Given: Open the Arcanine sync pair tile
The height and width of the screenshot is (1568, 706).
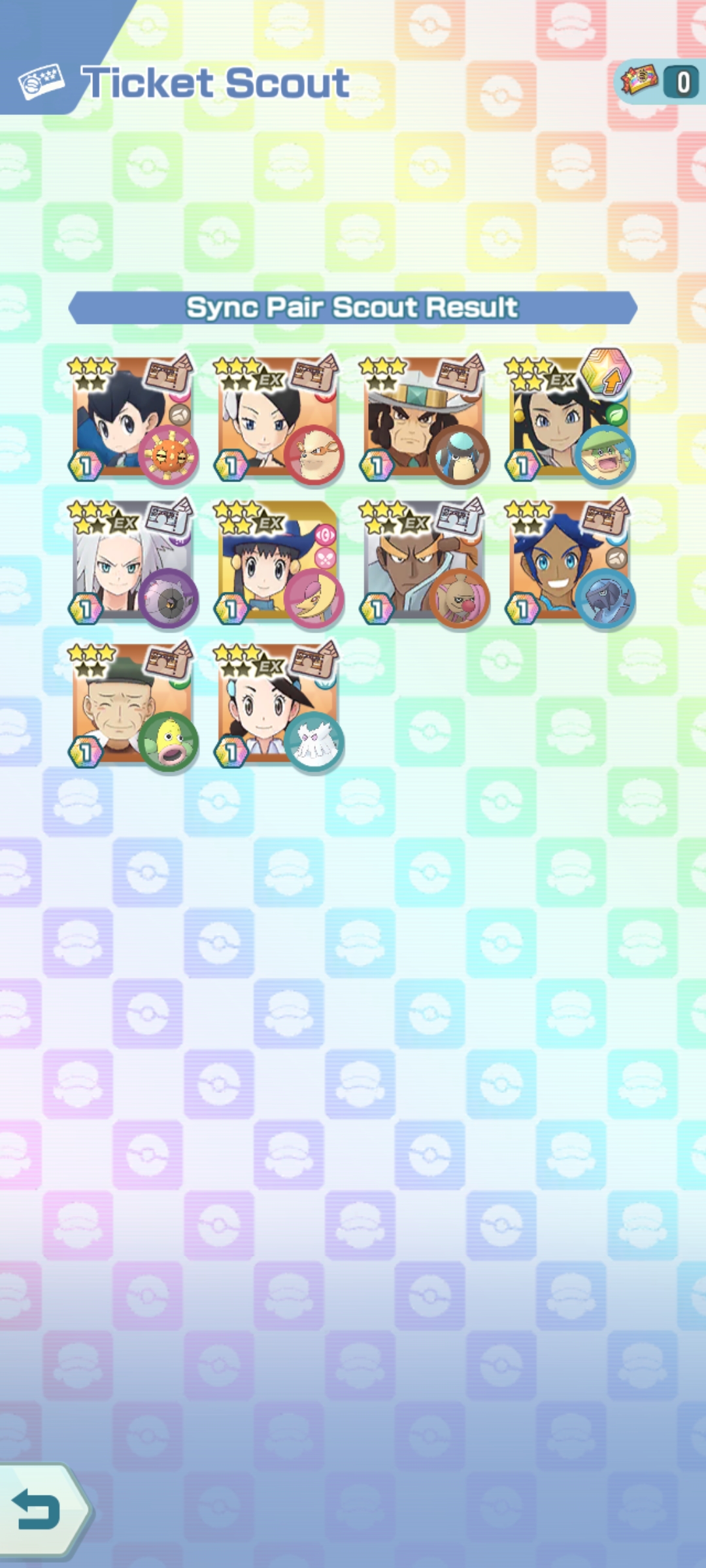Looking at the screenshot, I should click(278, 419).
